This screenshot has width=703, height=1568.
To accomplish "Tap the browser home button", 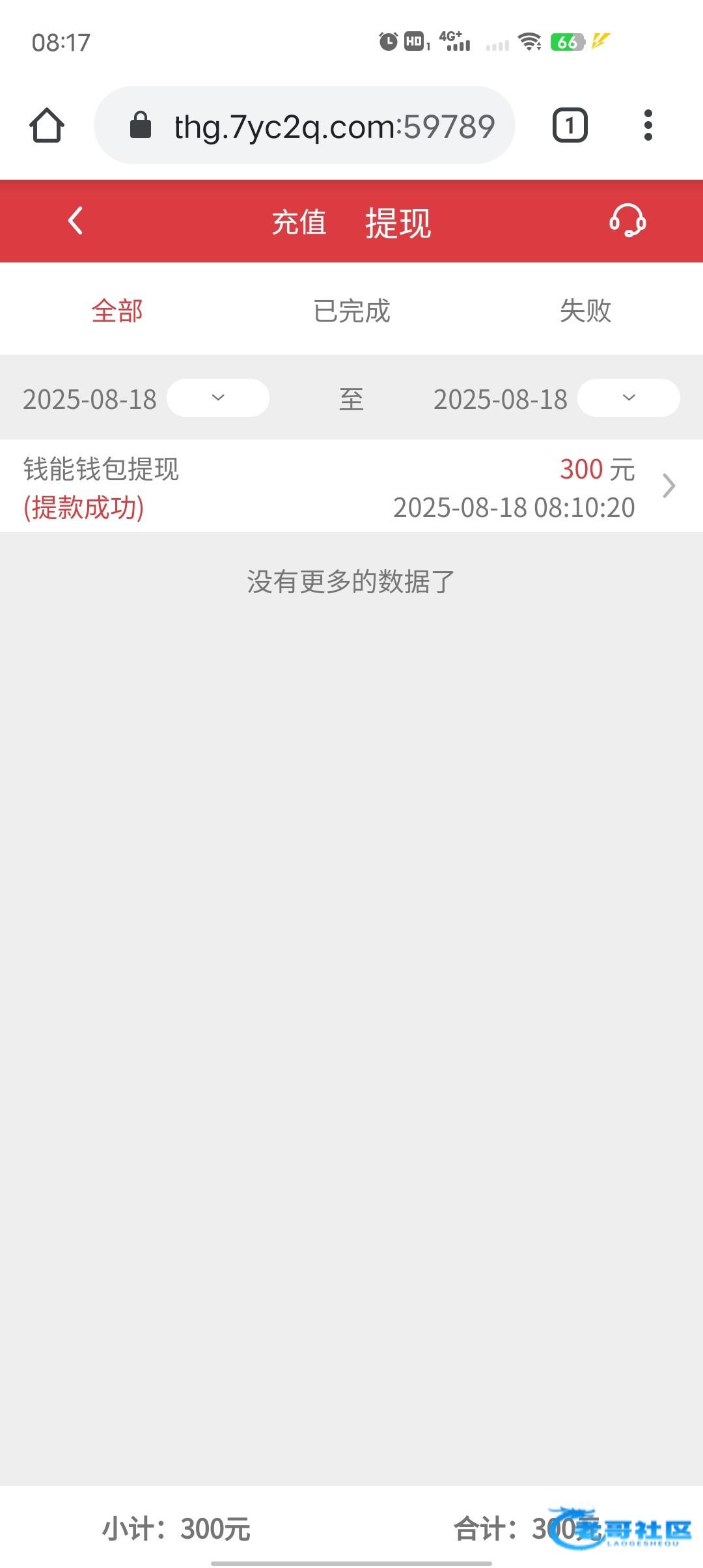I will pos(47,125).
